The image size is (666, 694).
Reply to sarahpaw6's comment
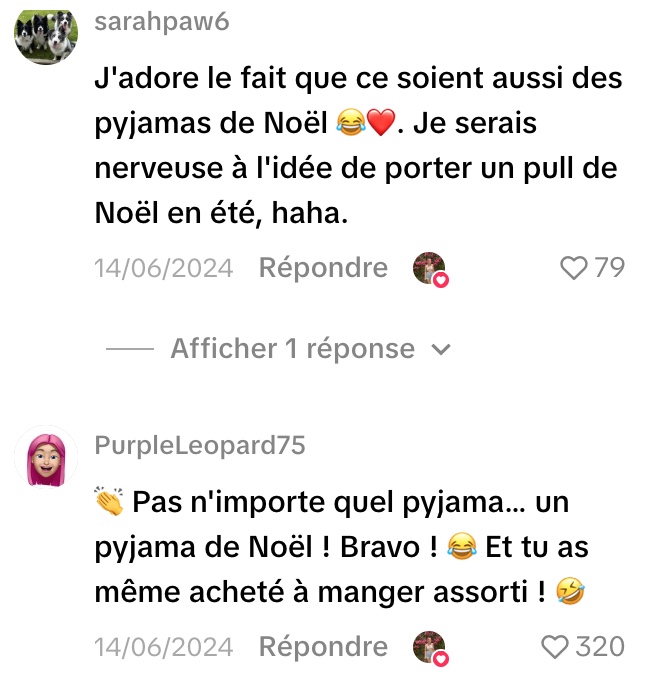click(x=322, y=268)
